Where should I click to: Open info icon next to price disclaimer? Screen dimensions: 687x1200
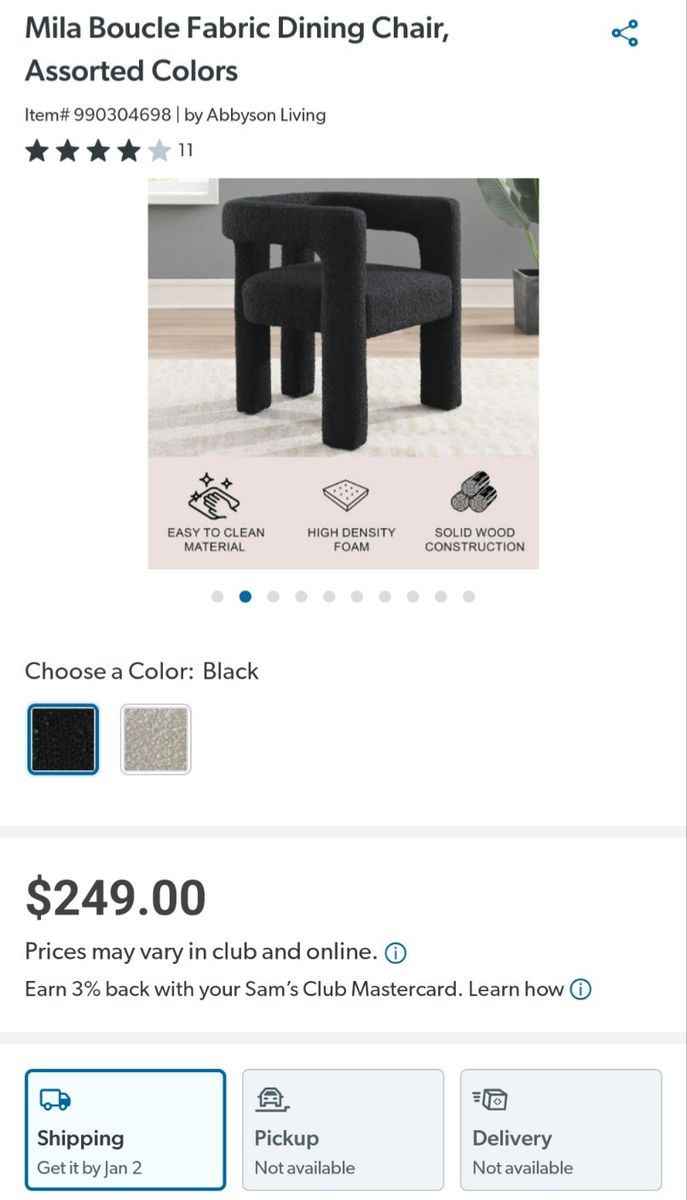(x=396, y=952)
